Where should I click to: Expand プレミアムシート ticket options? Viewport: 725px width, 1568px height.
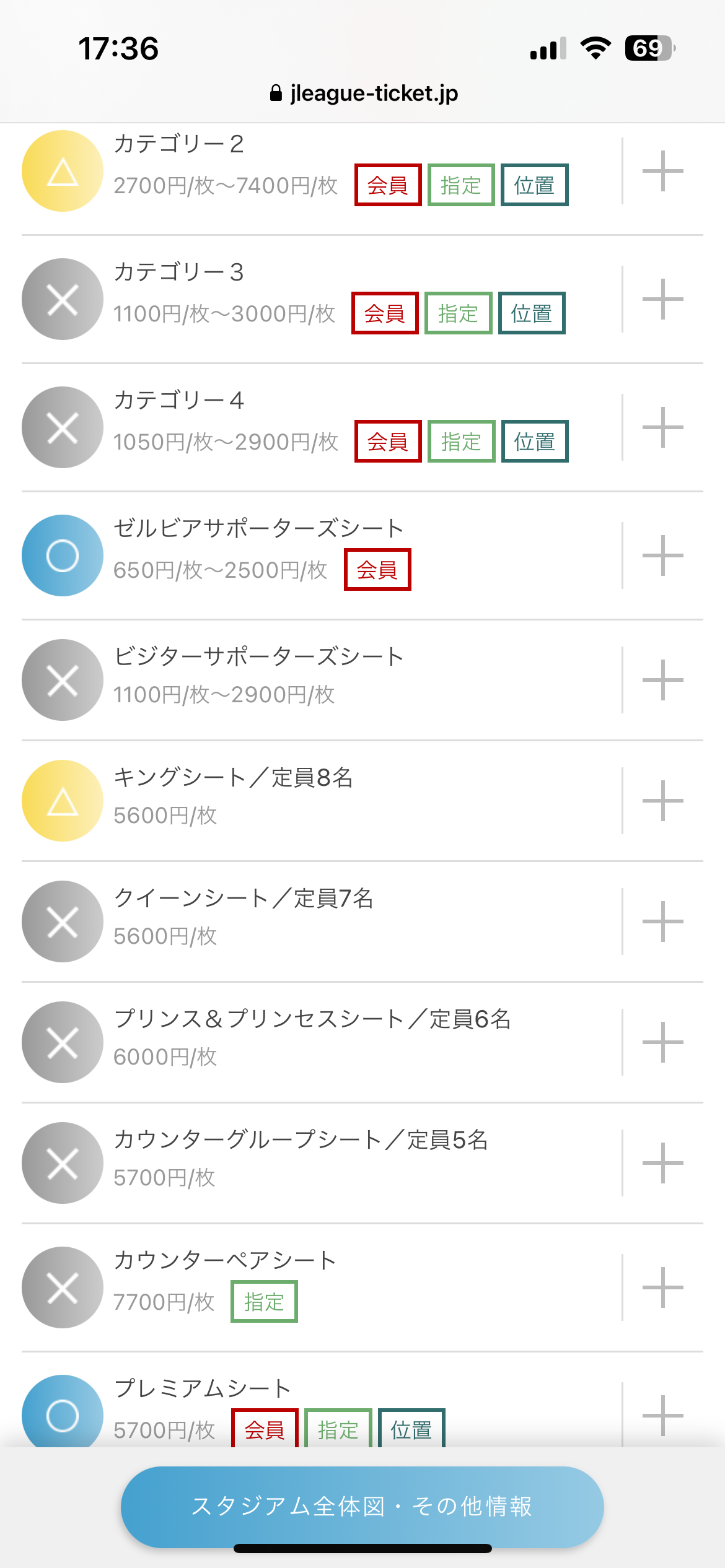point(662,1416)
